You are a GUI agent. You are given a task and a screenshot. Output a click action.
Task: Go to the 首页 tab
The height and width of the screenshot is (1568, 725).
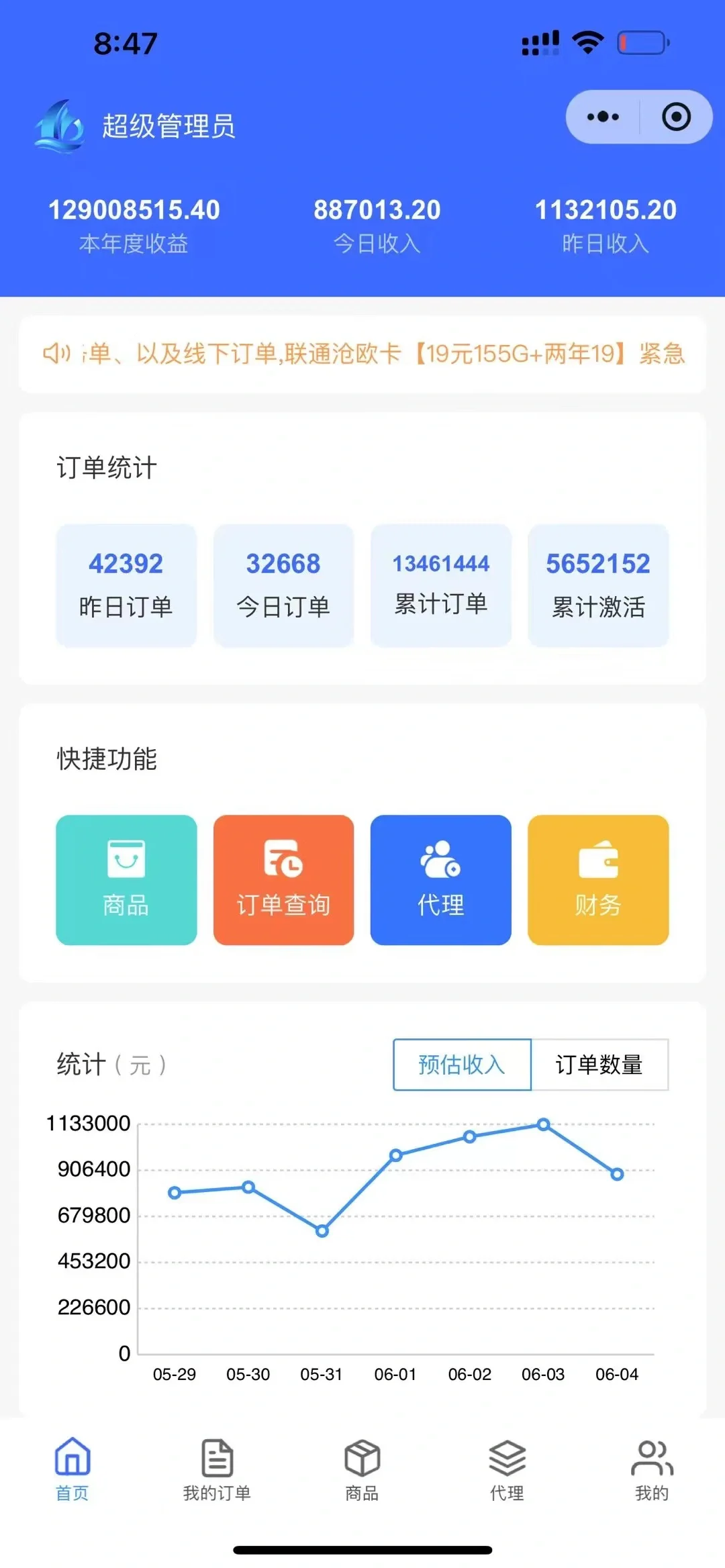(72, 1469)
